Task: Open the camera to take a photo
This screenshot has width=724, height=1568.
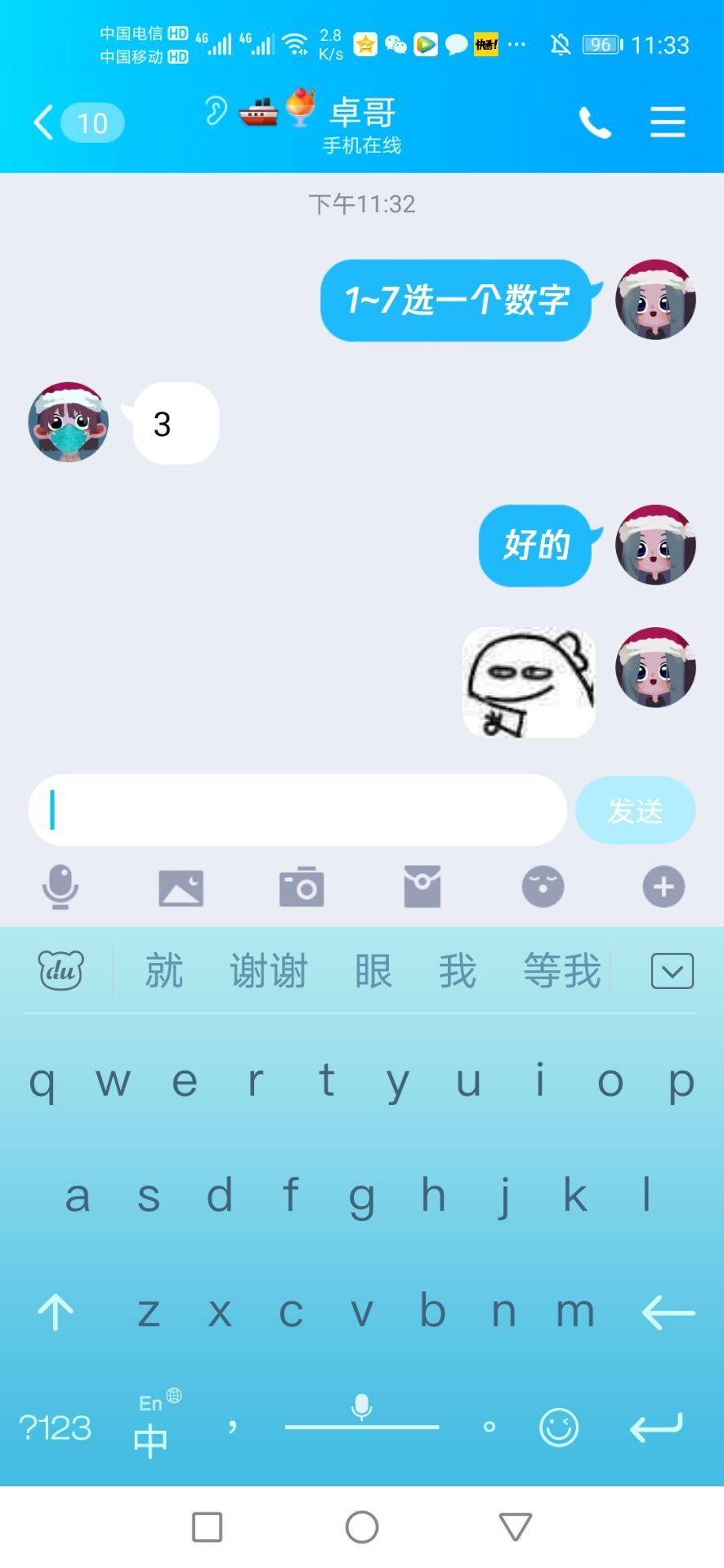Action: pos(302,887)
